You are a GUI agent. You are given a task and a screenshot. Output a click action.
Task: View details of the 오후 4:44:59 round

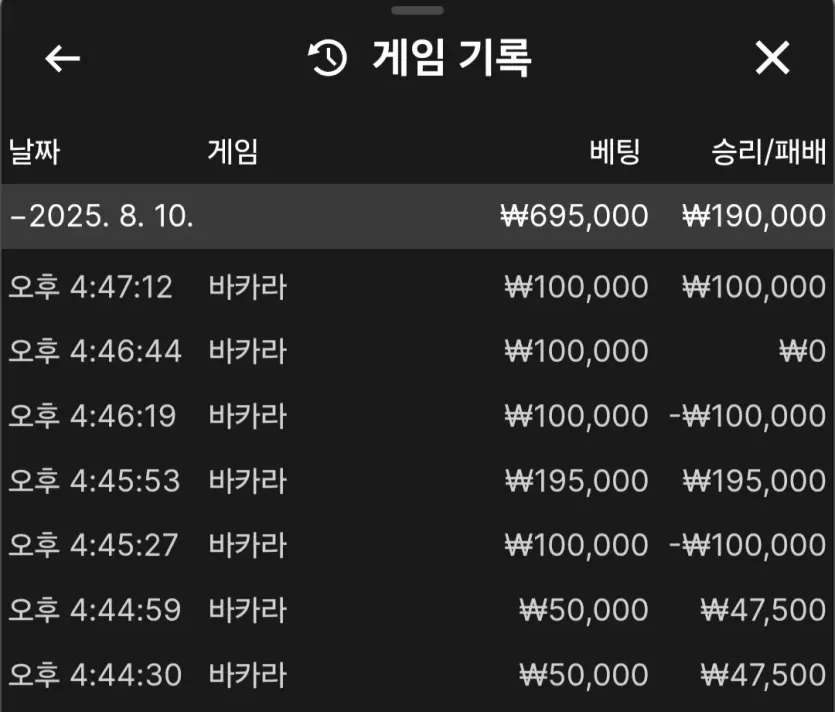tap(417, 609)
